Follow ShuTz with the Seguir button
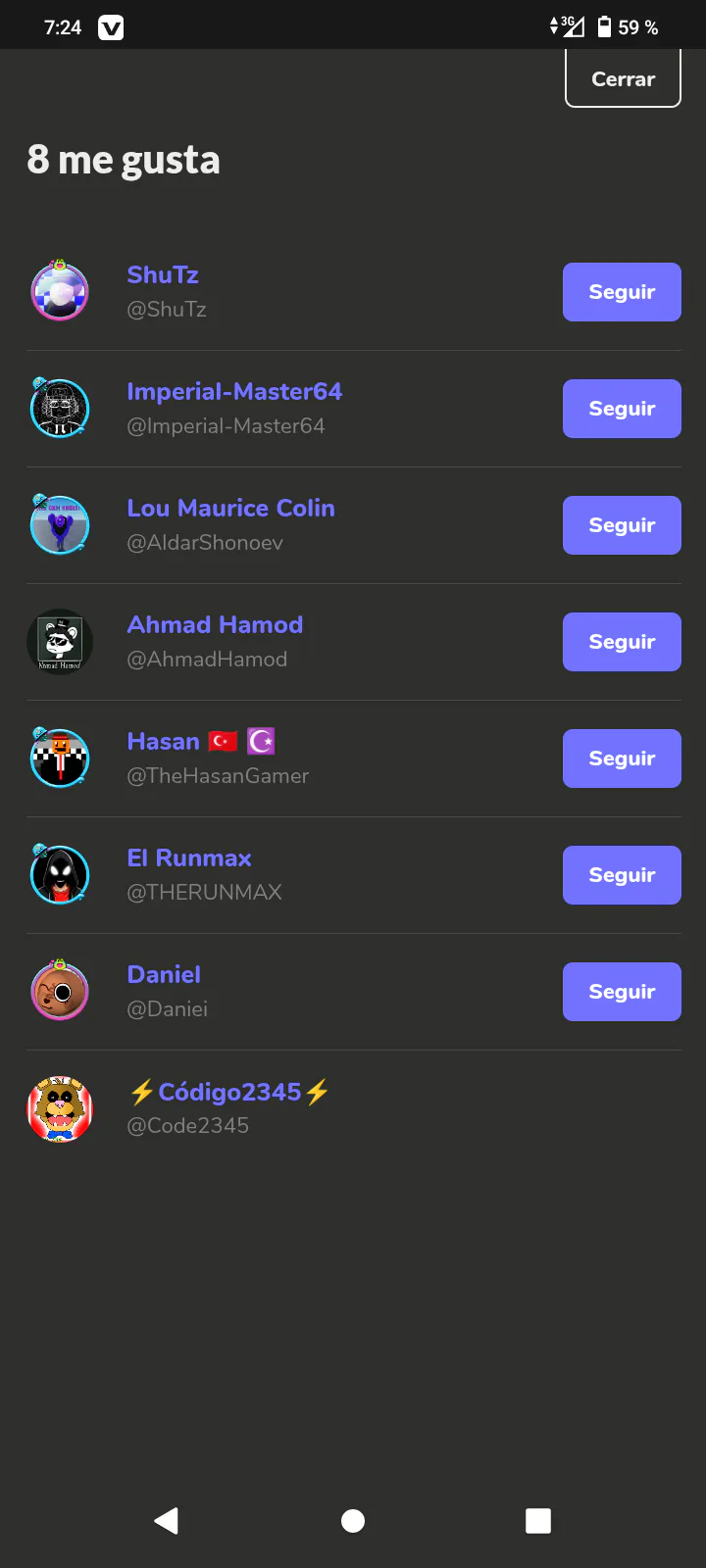This screenshot has height=1568, width=706. tap(622, 292)
